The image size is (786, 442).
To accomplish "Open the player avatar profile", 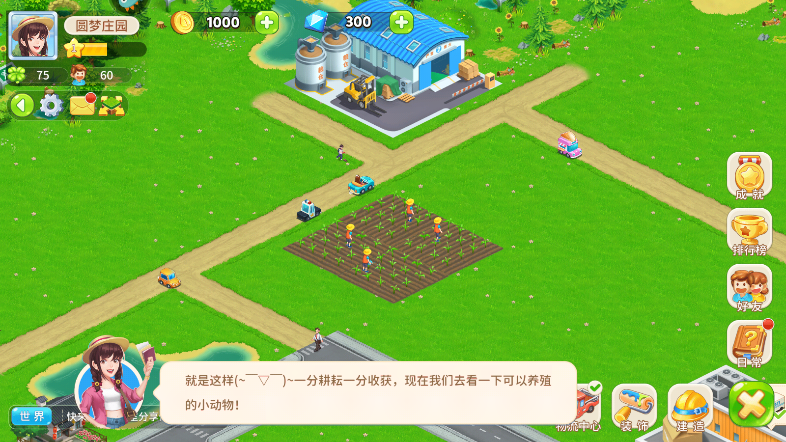I will point(33,35).
